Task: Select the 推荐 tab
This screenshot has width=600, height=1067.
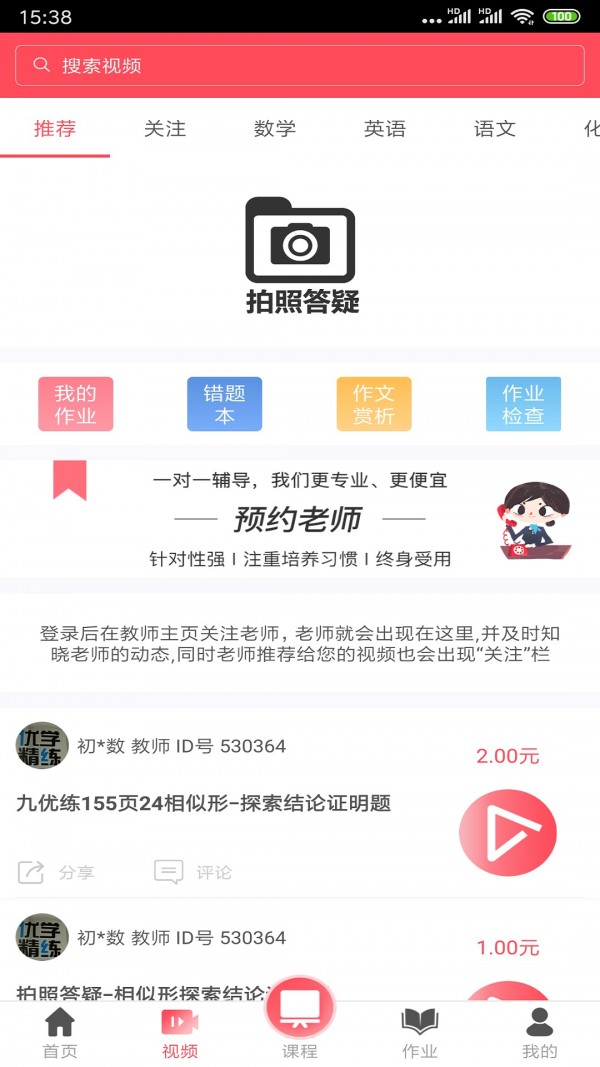Action: coord(55,129)
